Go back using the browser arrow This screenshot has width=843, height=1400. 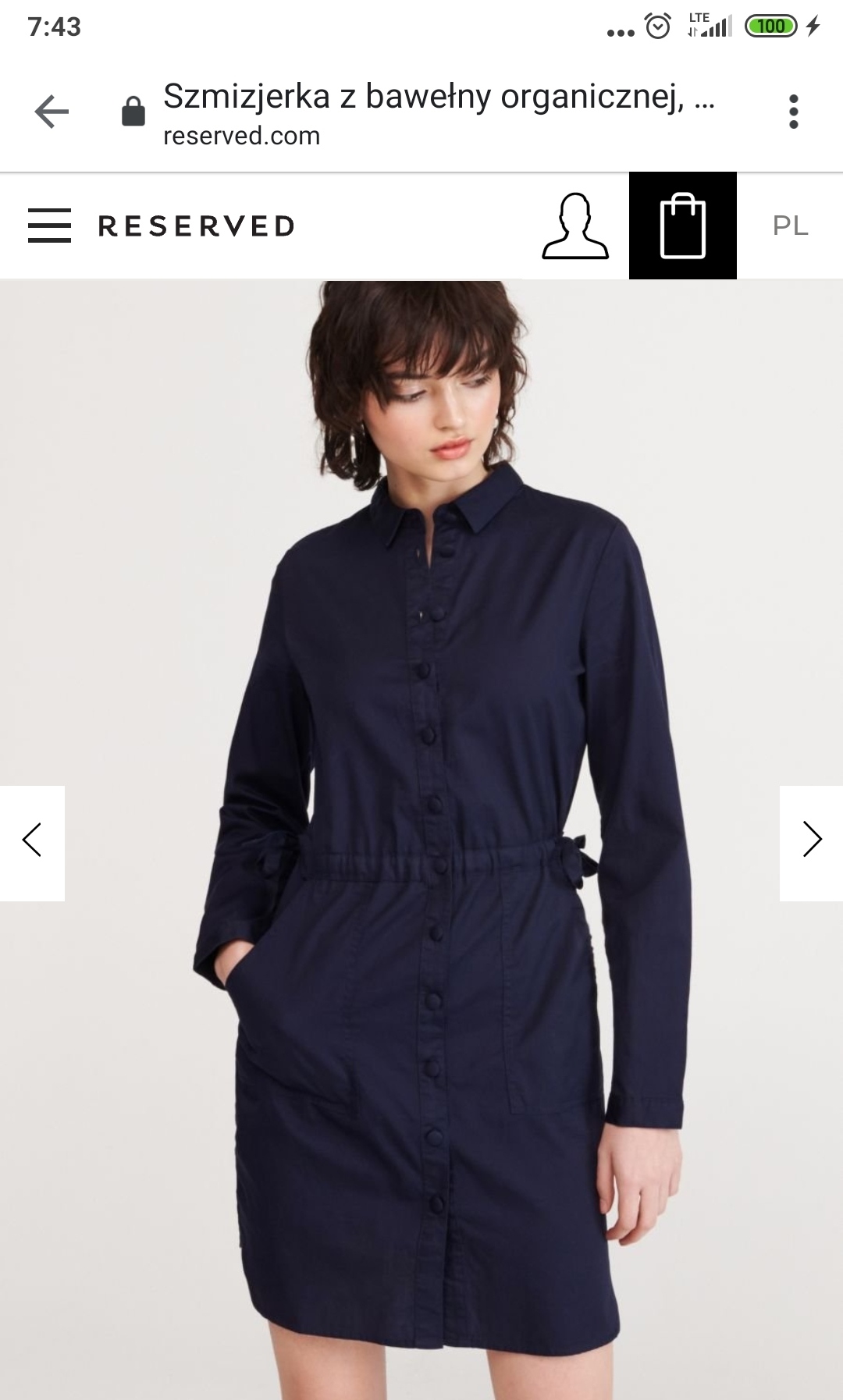[52, 112]
